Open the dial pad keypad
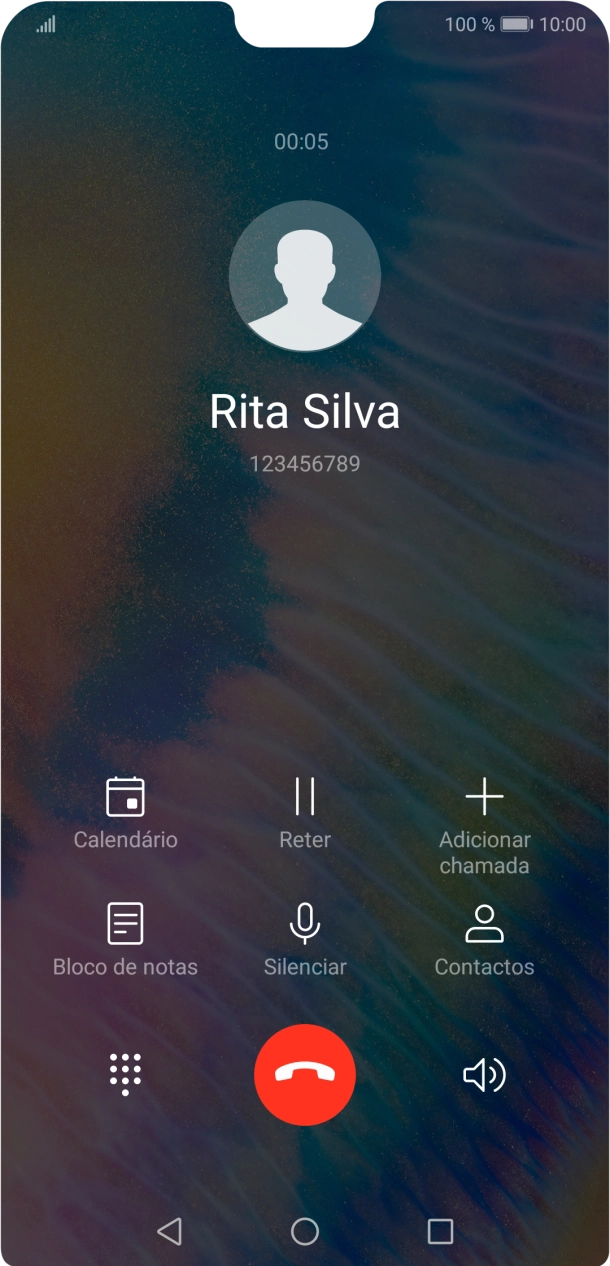610x1266 pixels. 125,1075
